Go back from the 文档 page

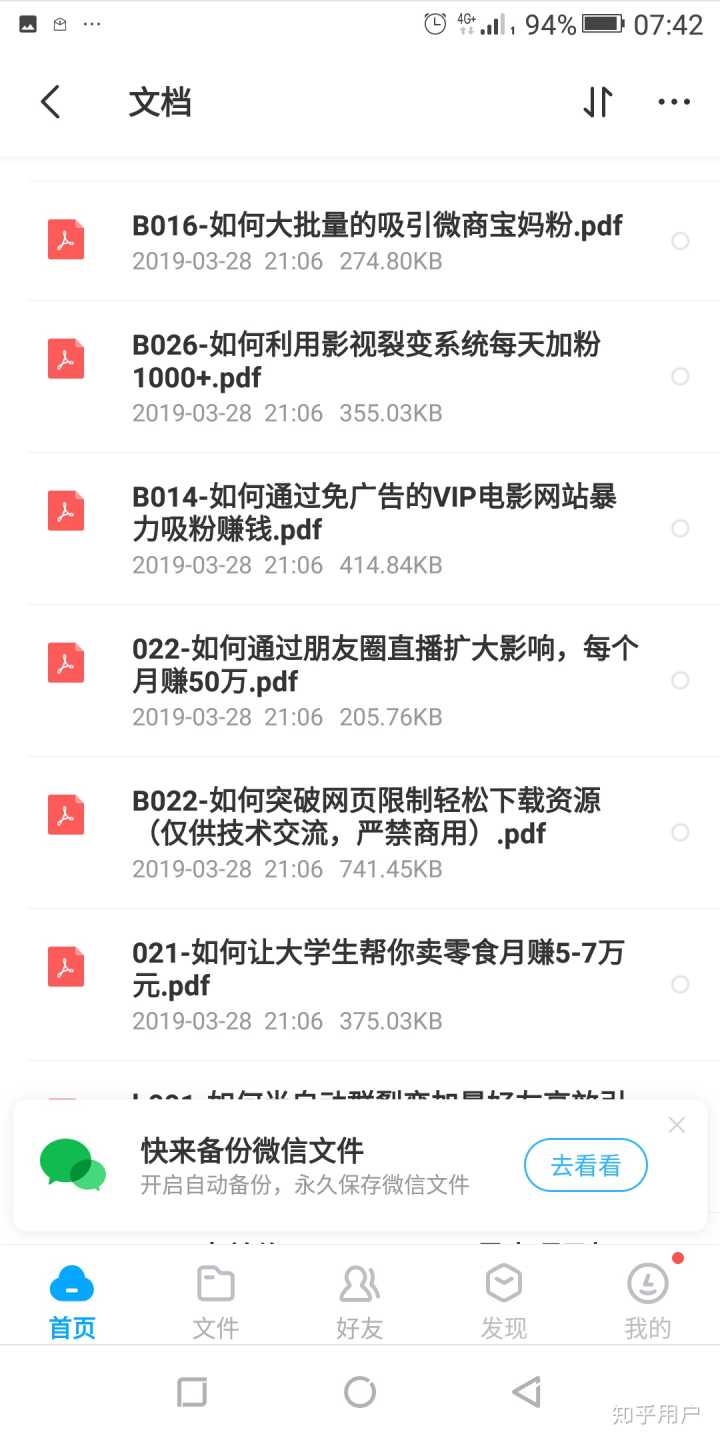[x=51, y=102]
